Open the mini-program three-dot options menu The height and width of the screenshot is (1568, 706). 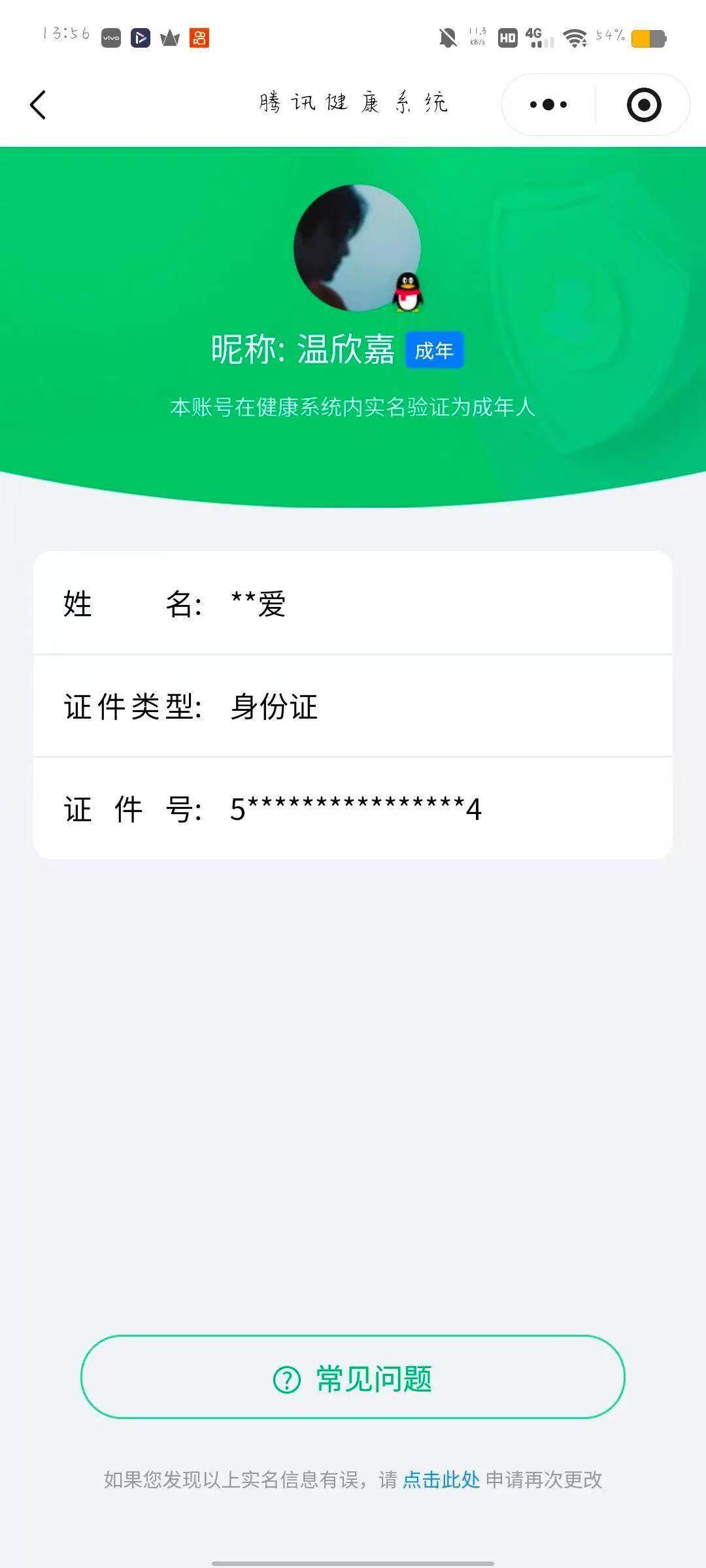click(x=548, y=104)
